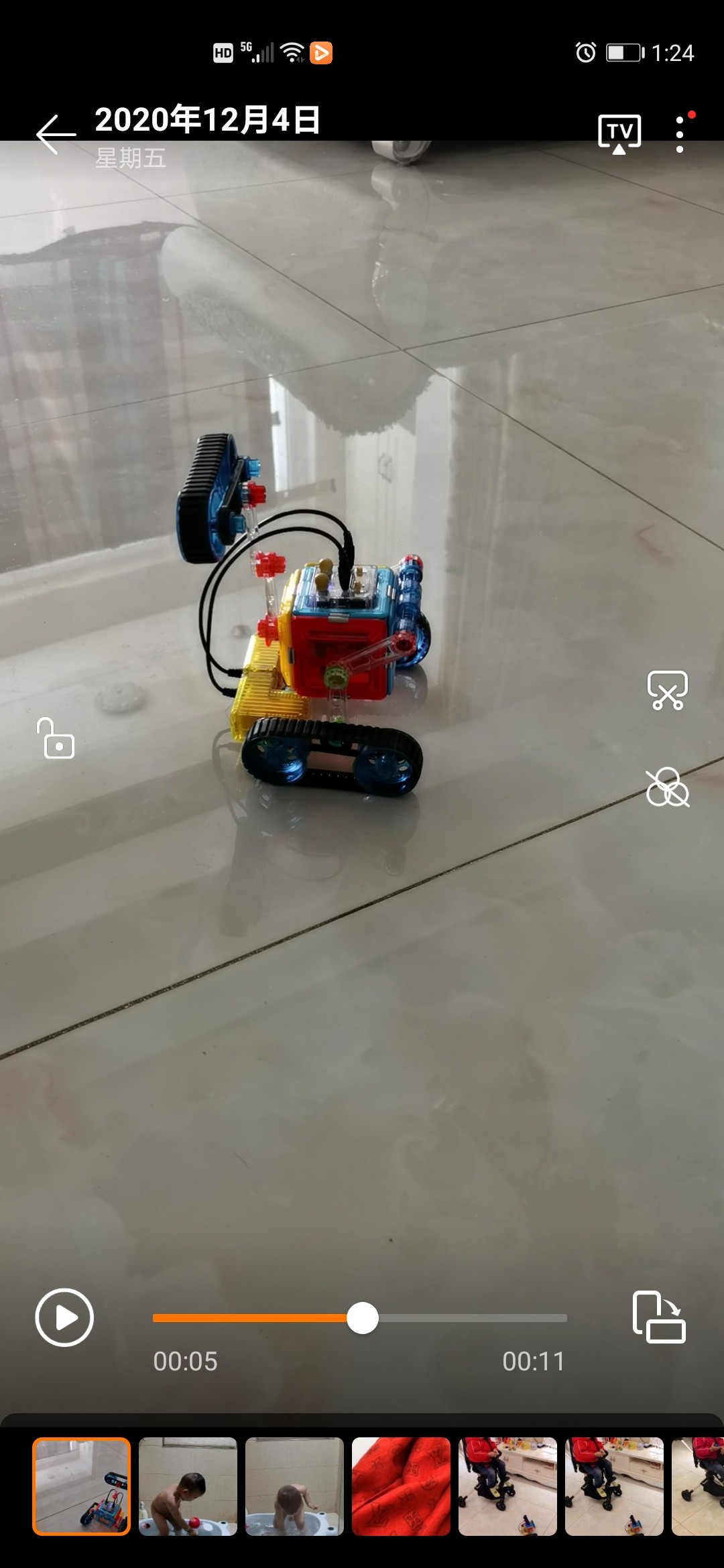Cast video to TV
The width and height of the screenshot is (724, 1568).
[619, 133]
